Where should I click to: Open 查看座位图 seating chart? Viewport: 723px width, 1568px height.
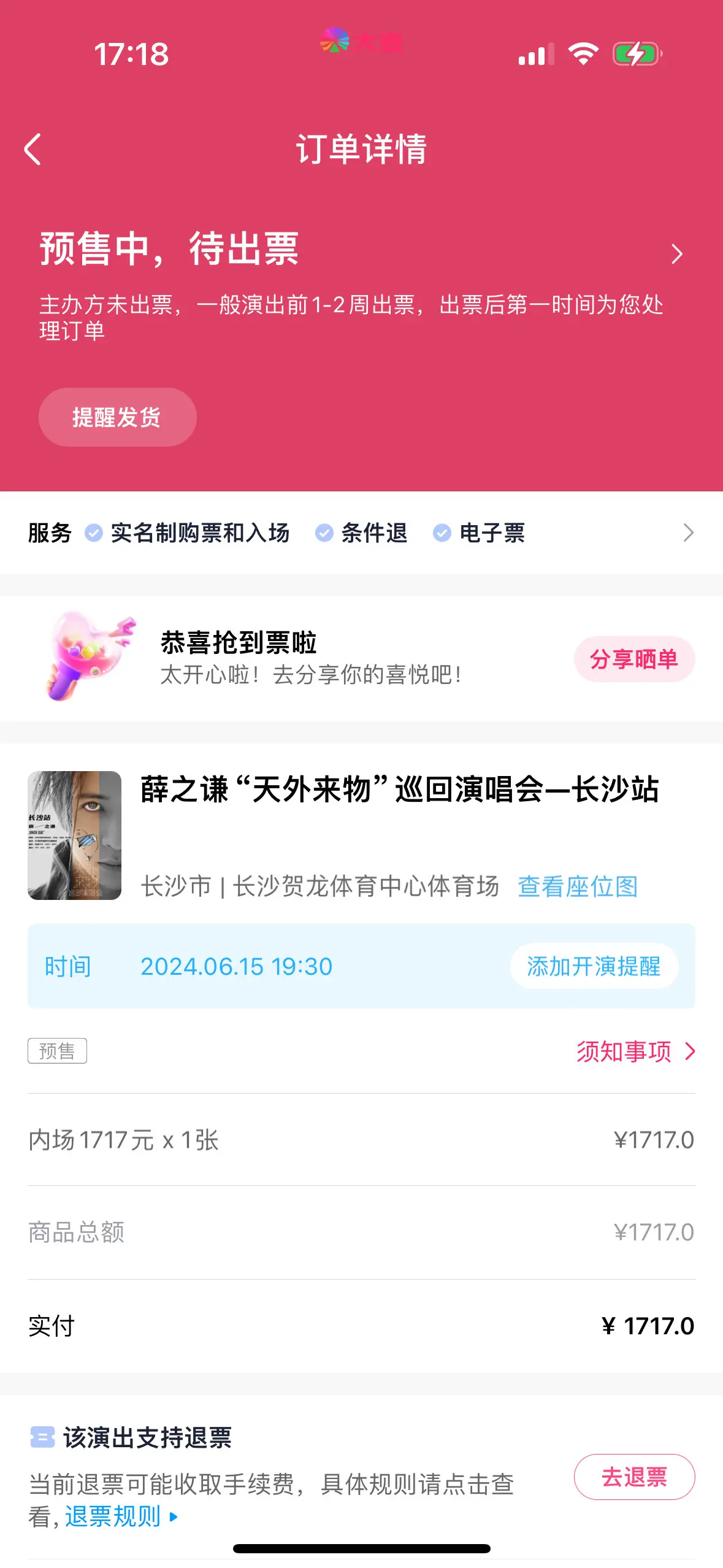pos(577,886)
